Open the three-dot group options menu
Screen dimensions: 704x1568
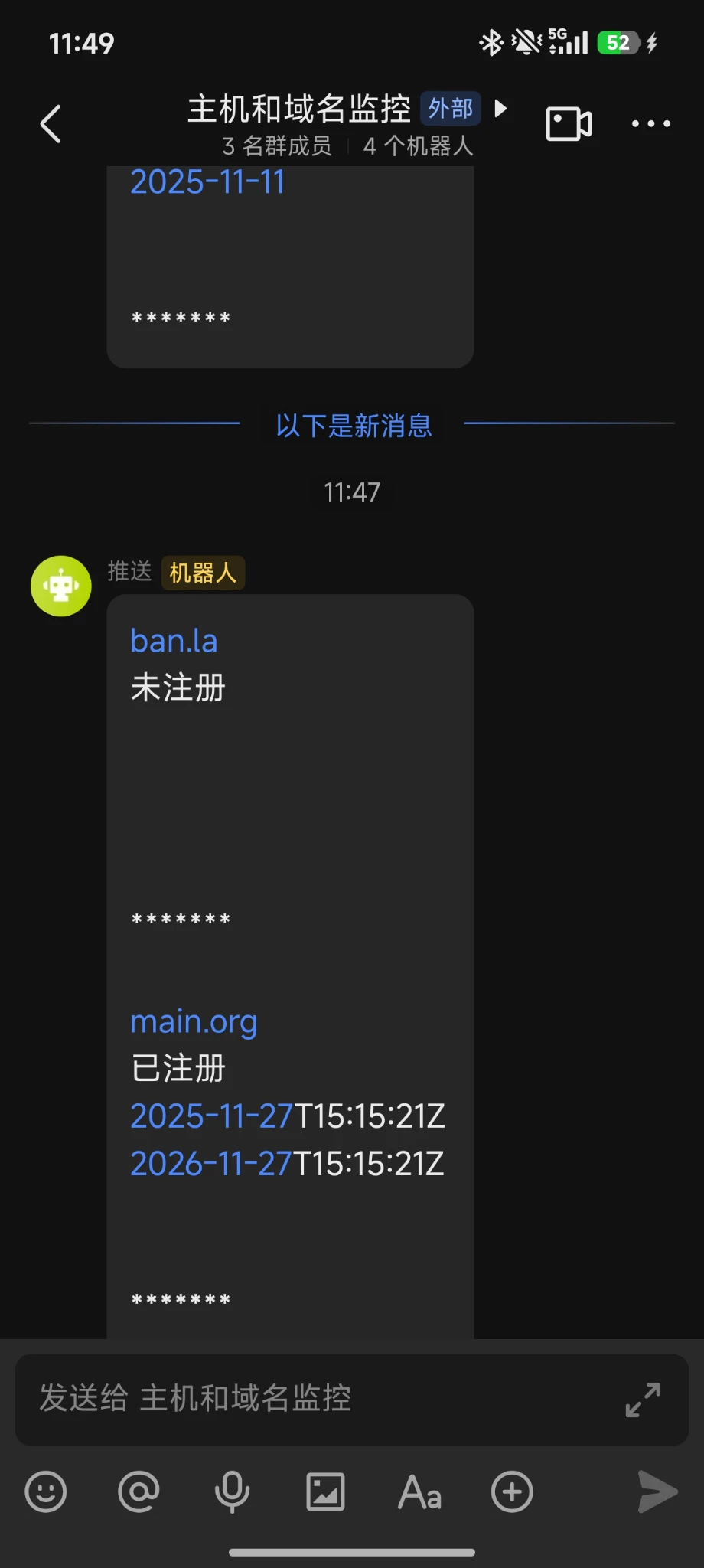click(x=651, y=123)
